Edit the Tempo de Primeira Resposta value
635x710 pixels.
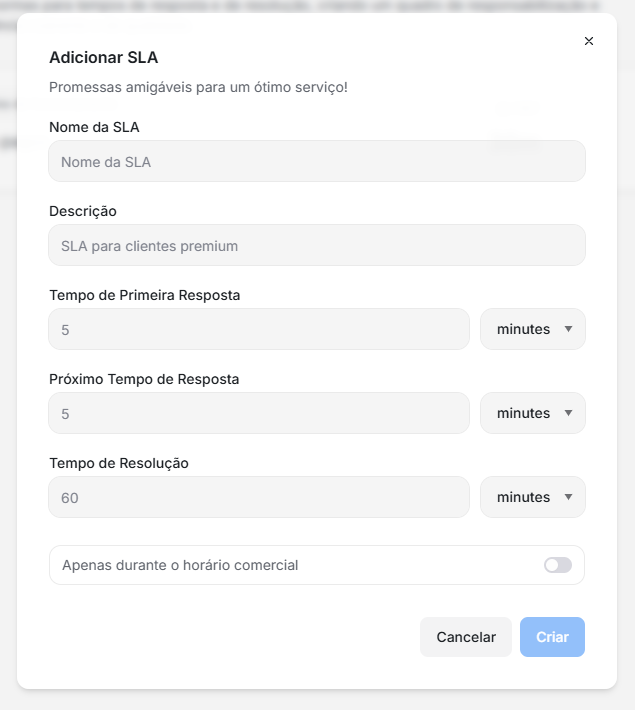click(x=259, y=329)
